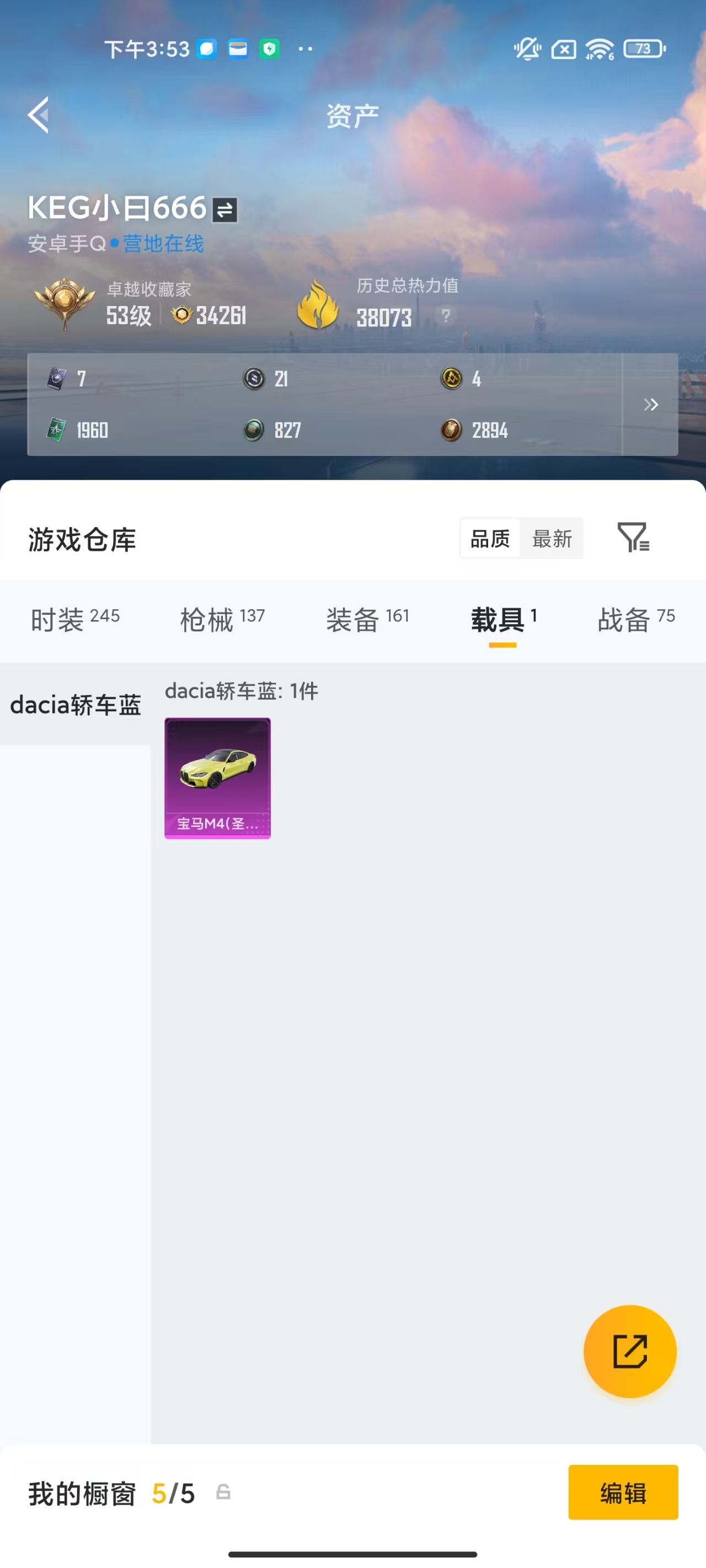Switch sorting to 品质
Image resolution: width=706 pixels, height=1568 pixels.
pos(490,538)
